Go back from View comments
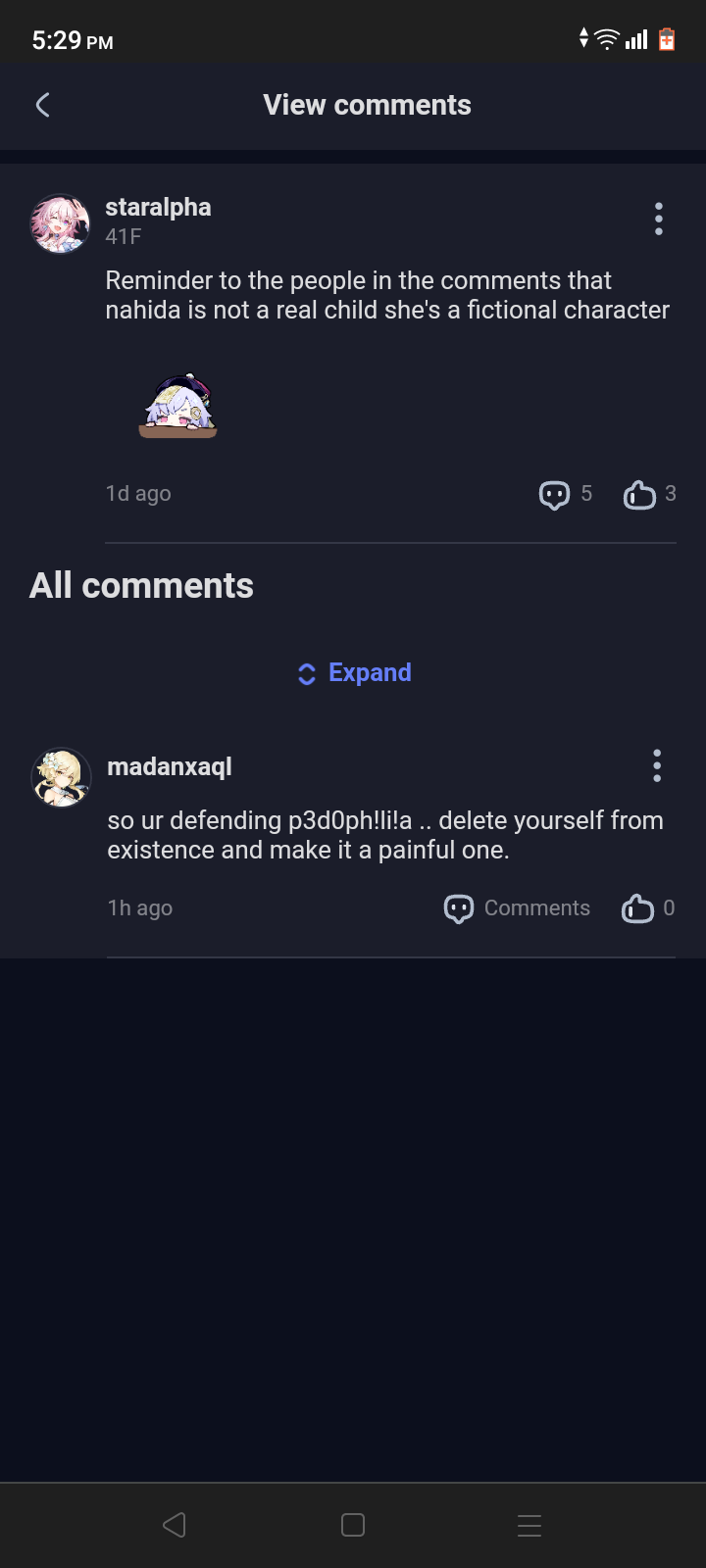 (43, 105)
